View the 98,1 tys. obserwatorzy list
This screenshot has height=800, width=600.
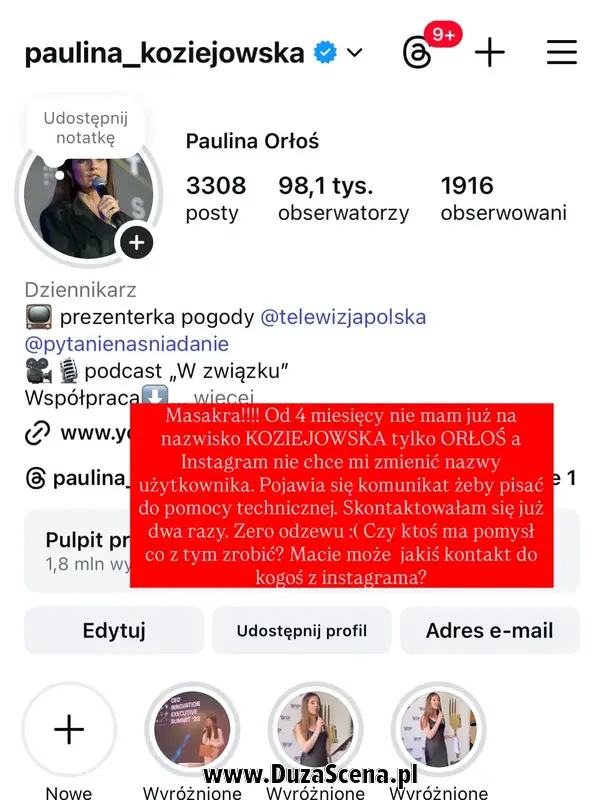(x=343, y=198)
